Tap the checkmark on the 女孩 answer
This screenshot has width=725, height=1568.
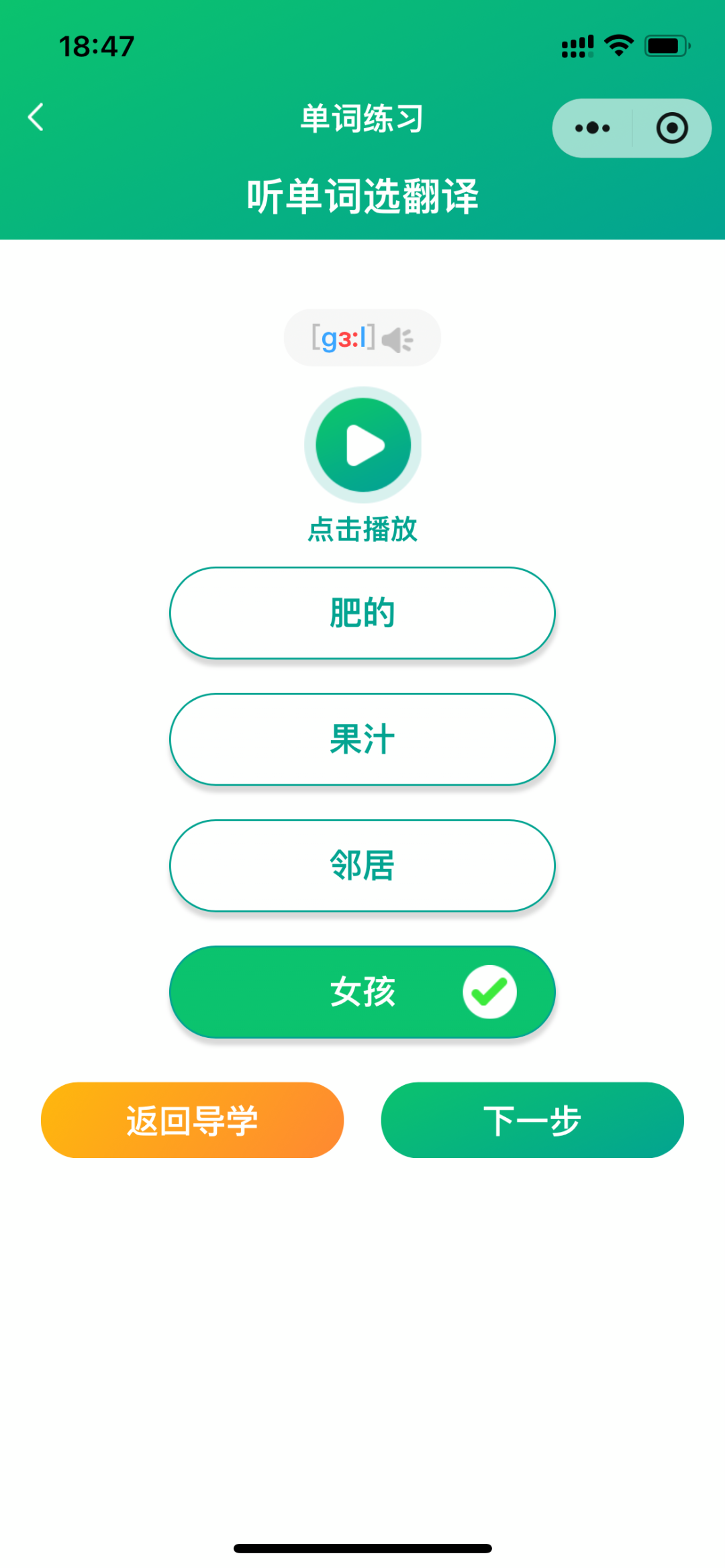click(x=489, y=992)
